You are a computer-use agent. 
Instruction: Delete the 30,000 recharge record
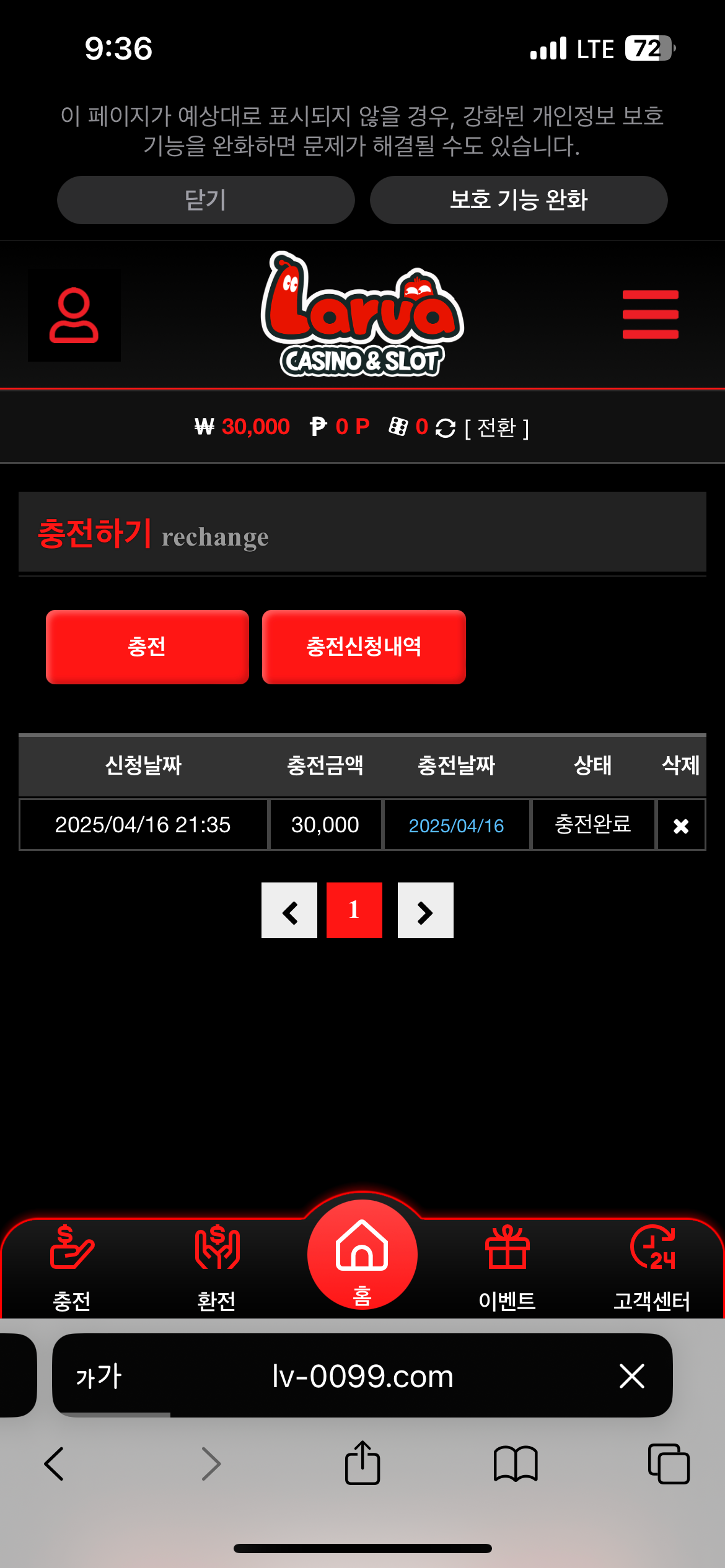tap(680, 825)
